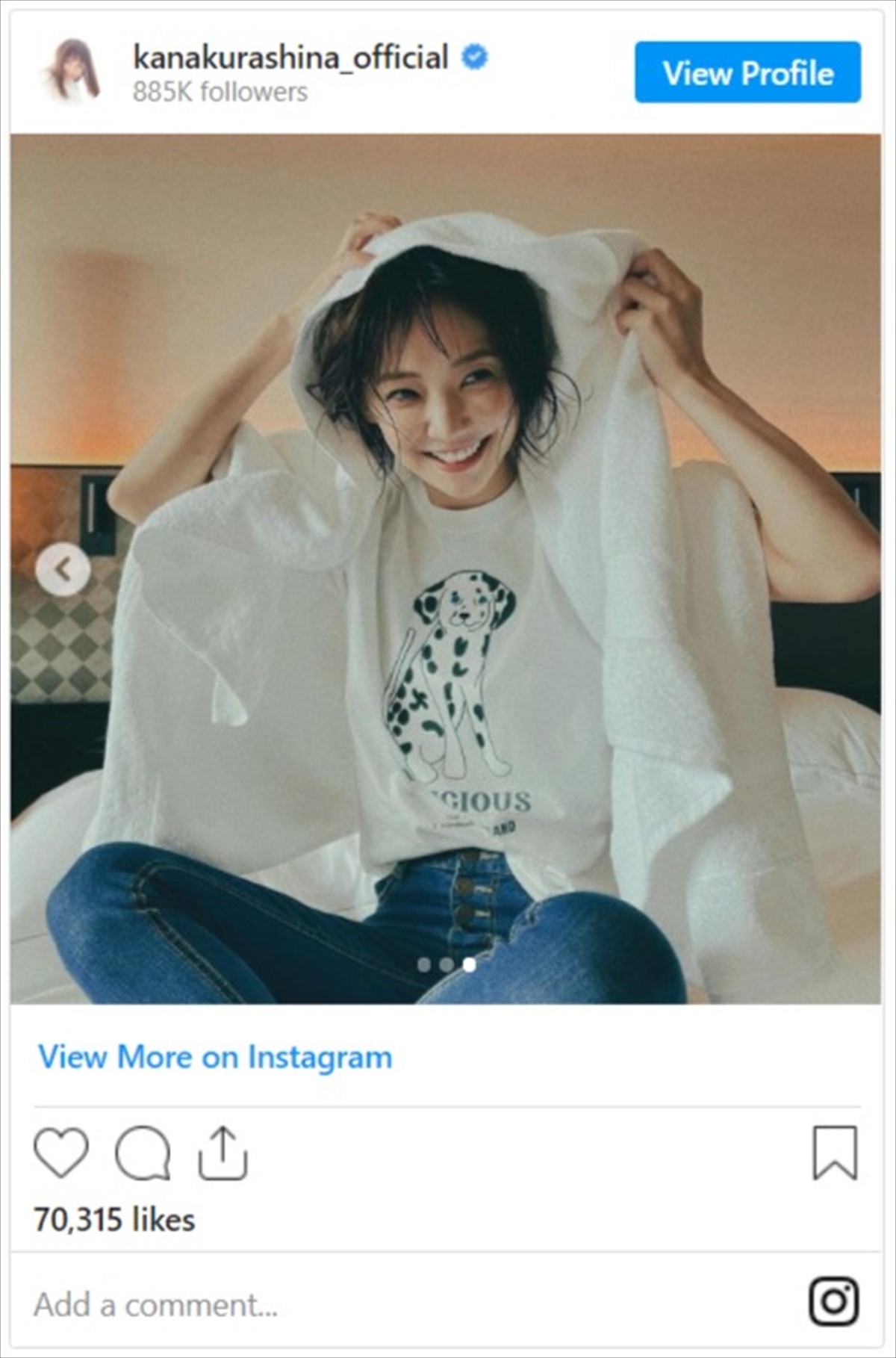Open the Instagram logo icon
896x1358 pixels.
tap(834, 1301)
